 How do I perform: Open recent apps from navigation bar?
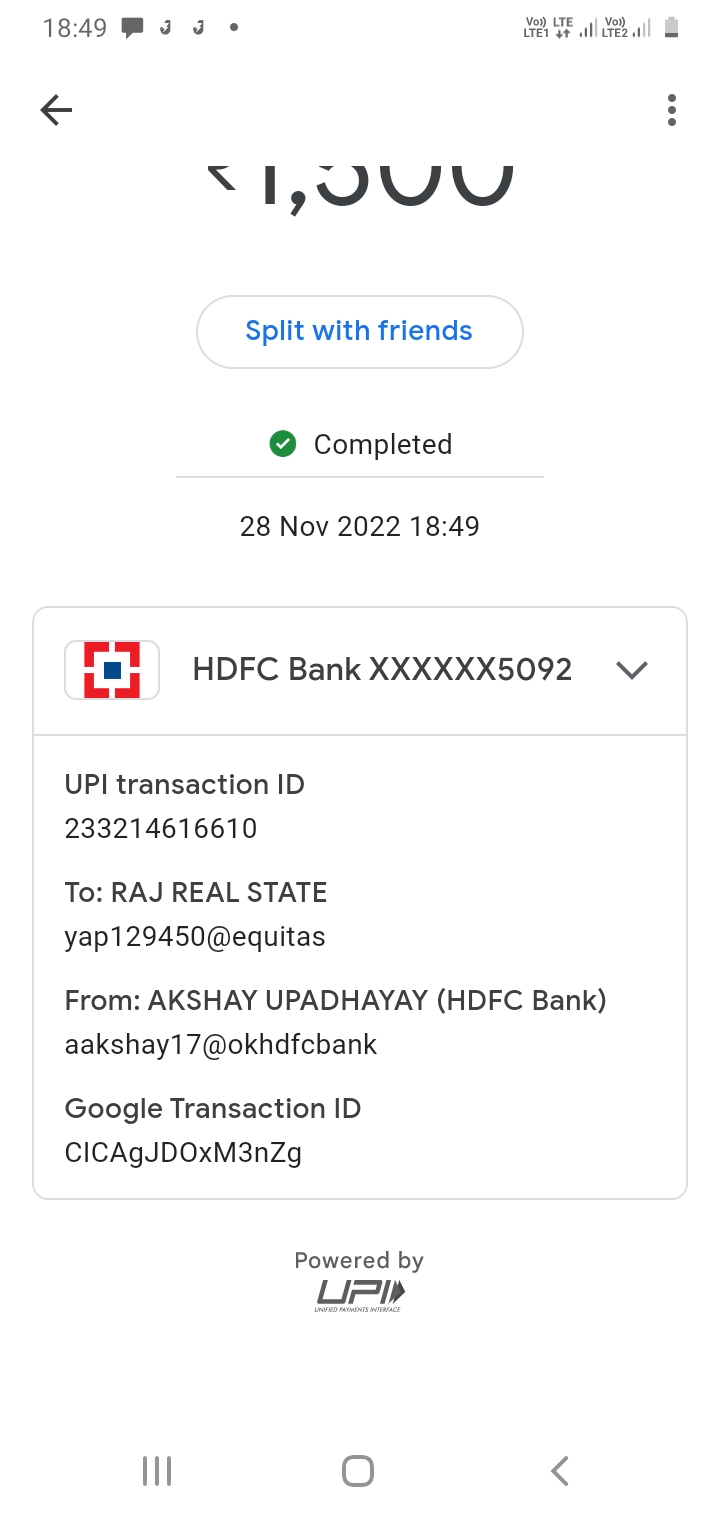coord(157,1471)
